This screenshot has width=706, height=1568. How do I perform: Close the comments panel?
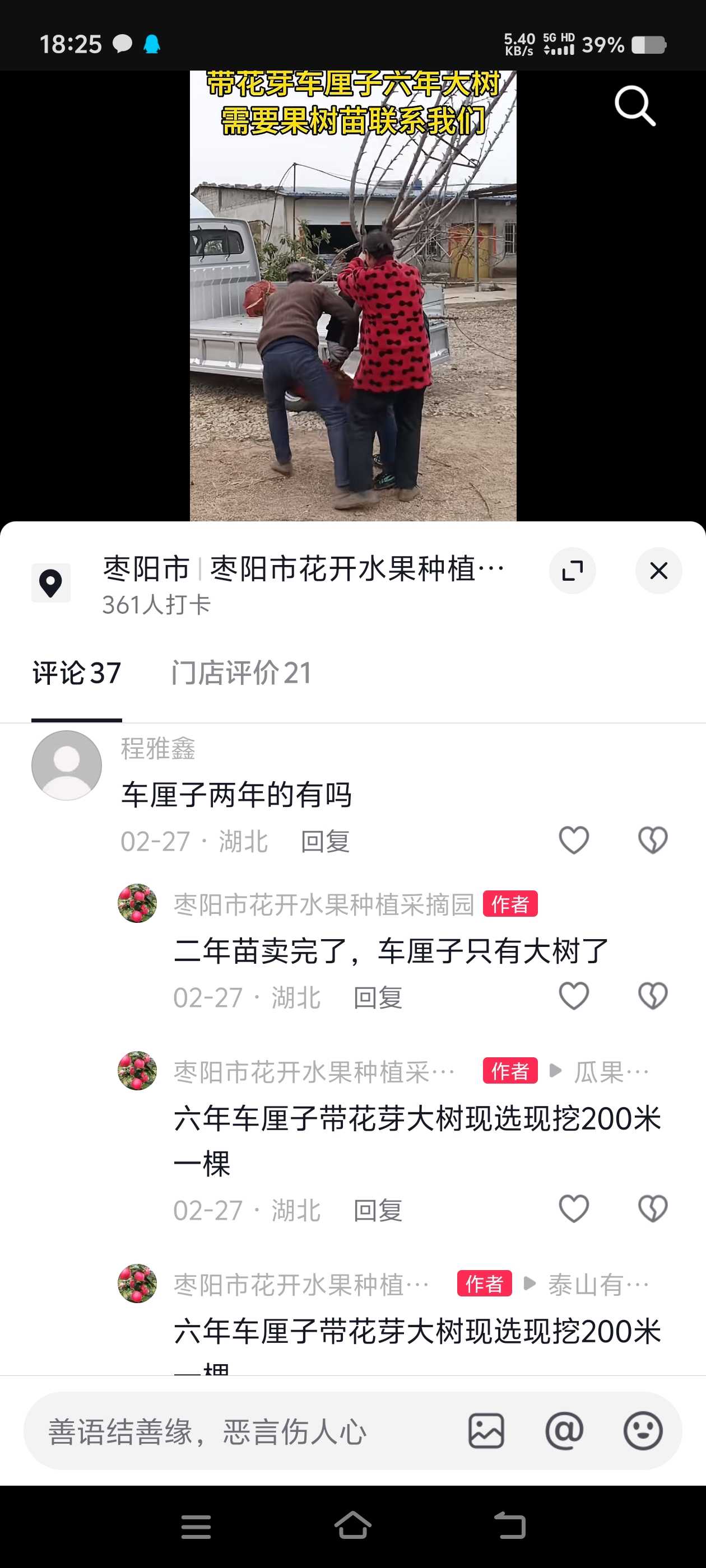click(x=658, y=570)
